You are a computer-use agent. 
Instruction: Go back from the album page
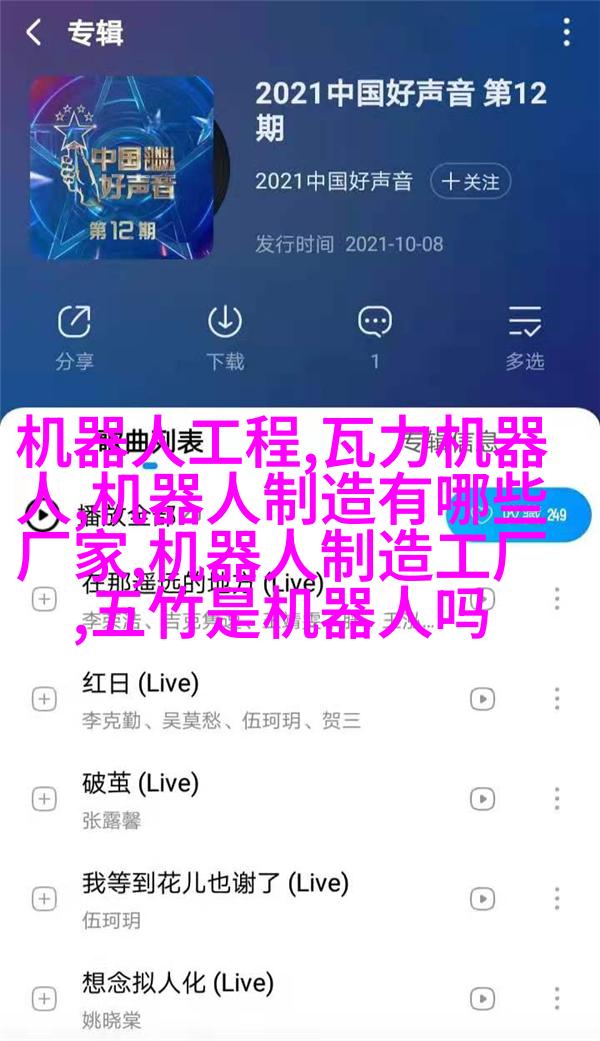click(x=34, y=33)
